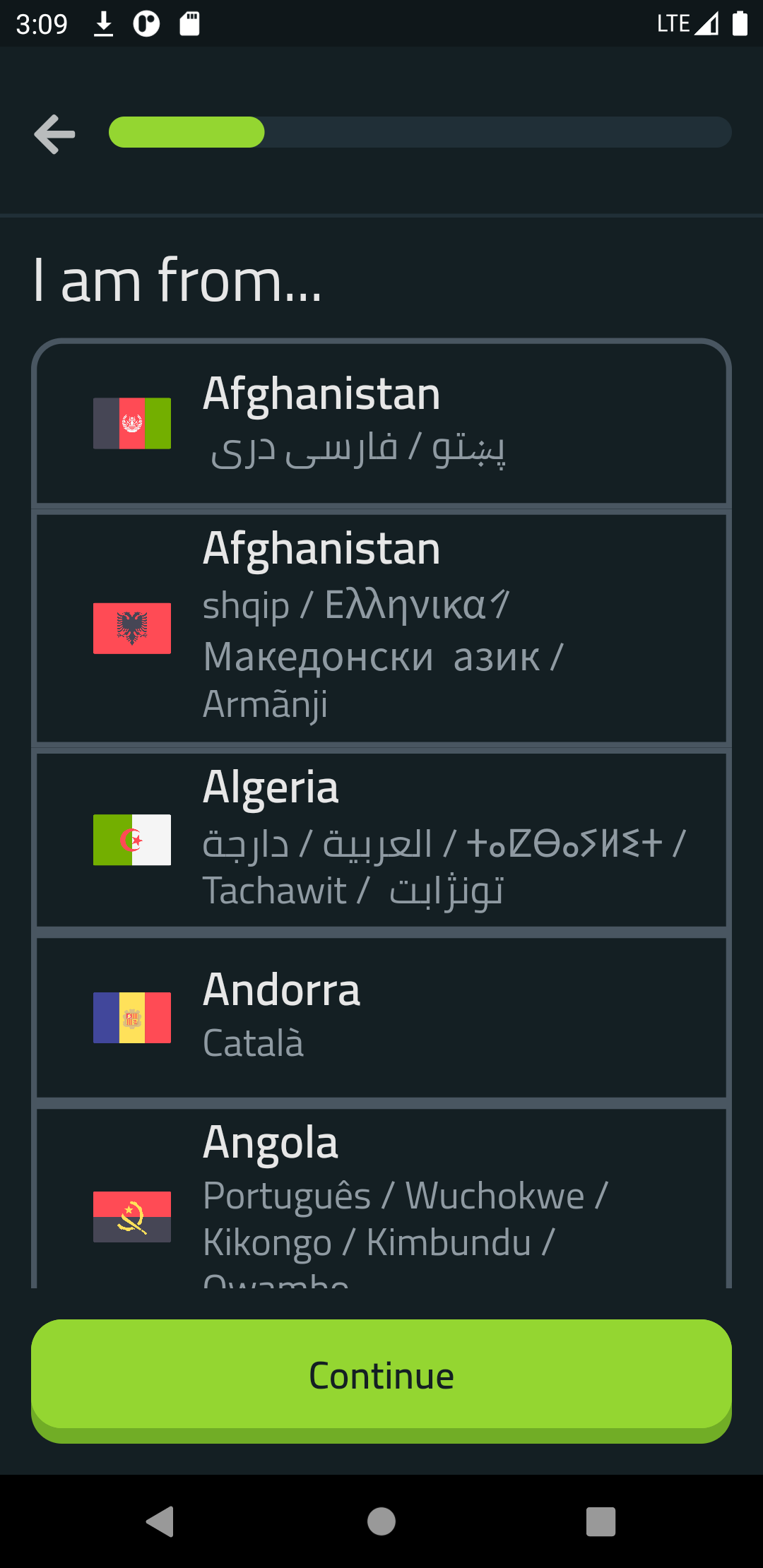Open recent apps from the navigation bar
Viewport: 763px width, 1568px height.
point(601,1521)
